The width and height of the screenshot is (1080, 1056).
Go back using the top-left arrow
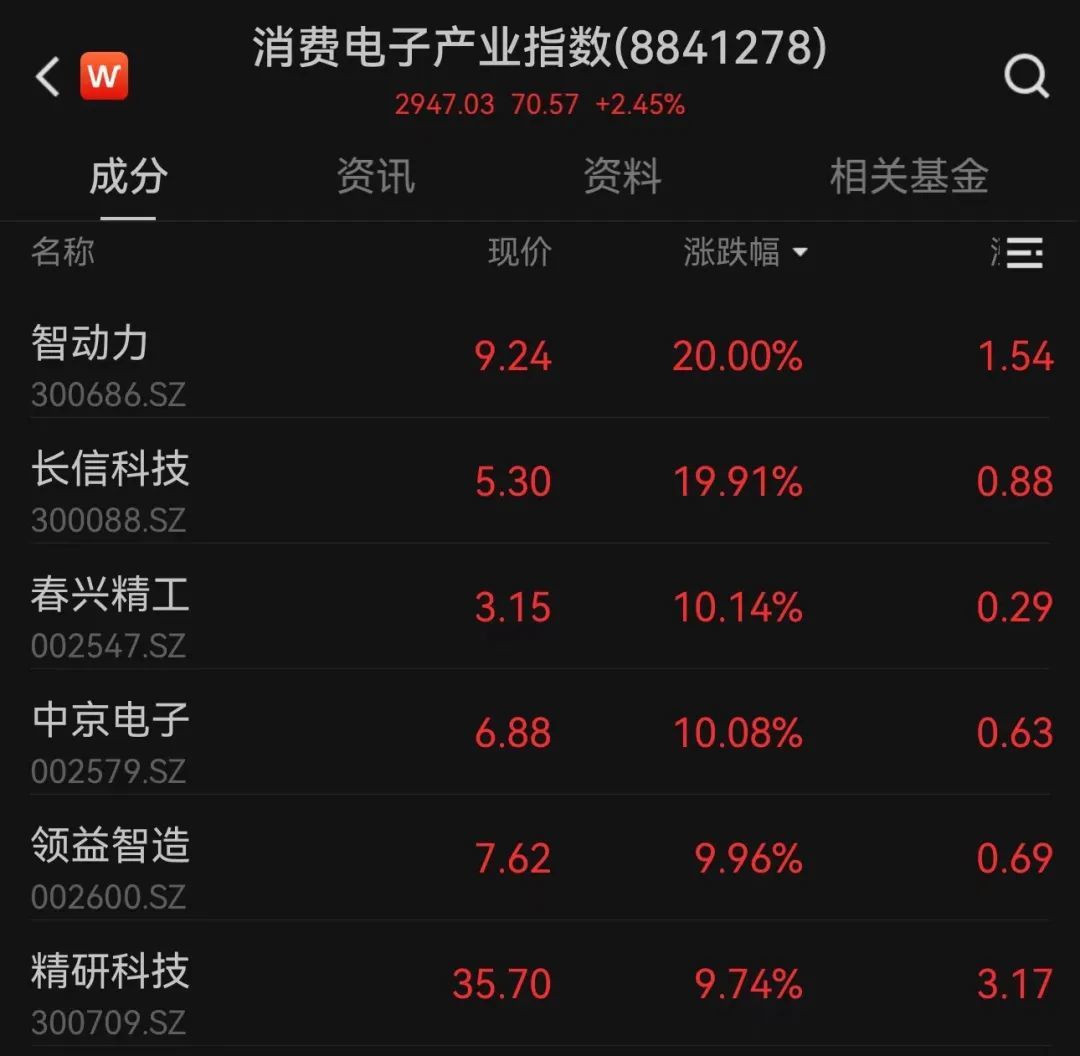(47, 76)
